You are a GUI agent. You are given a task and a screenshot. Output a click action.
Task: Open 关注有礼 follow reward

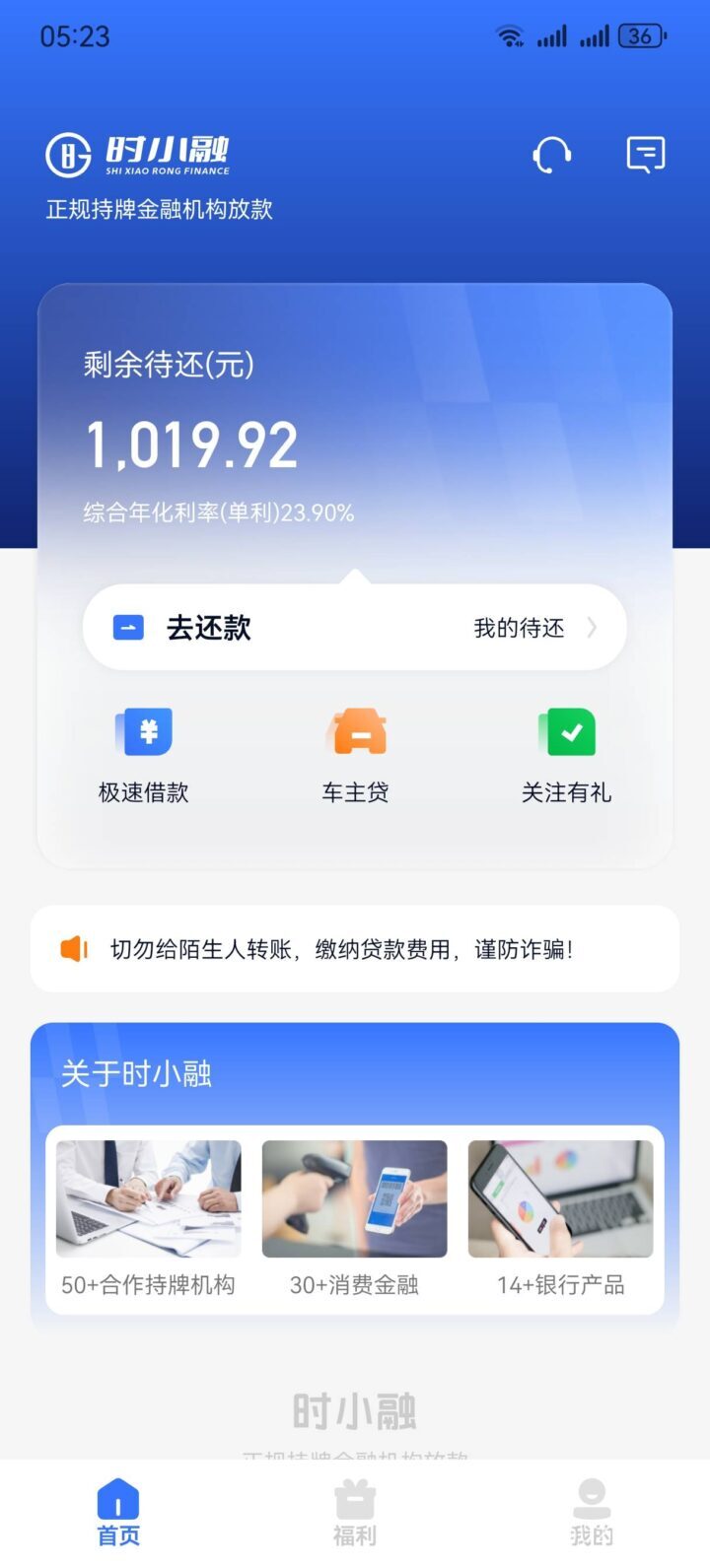pos(566,756)
